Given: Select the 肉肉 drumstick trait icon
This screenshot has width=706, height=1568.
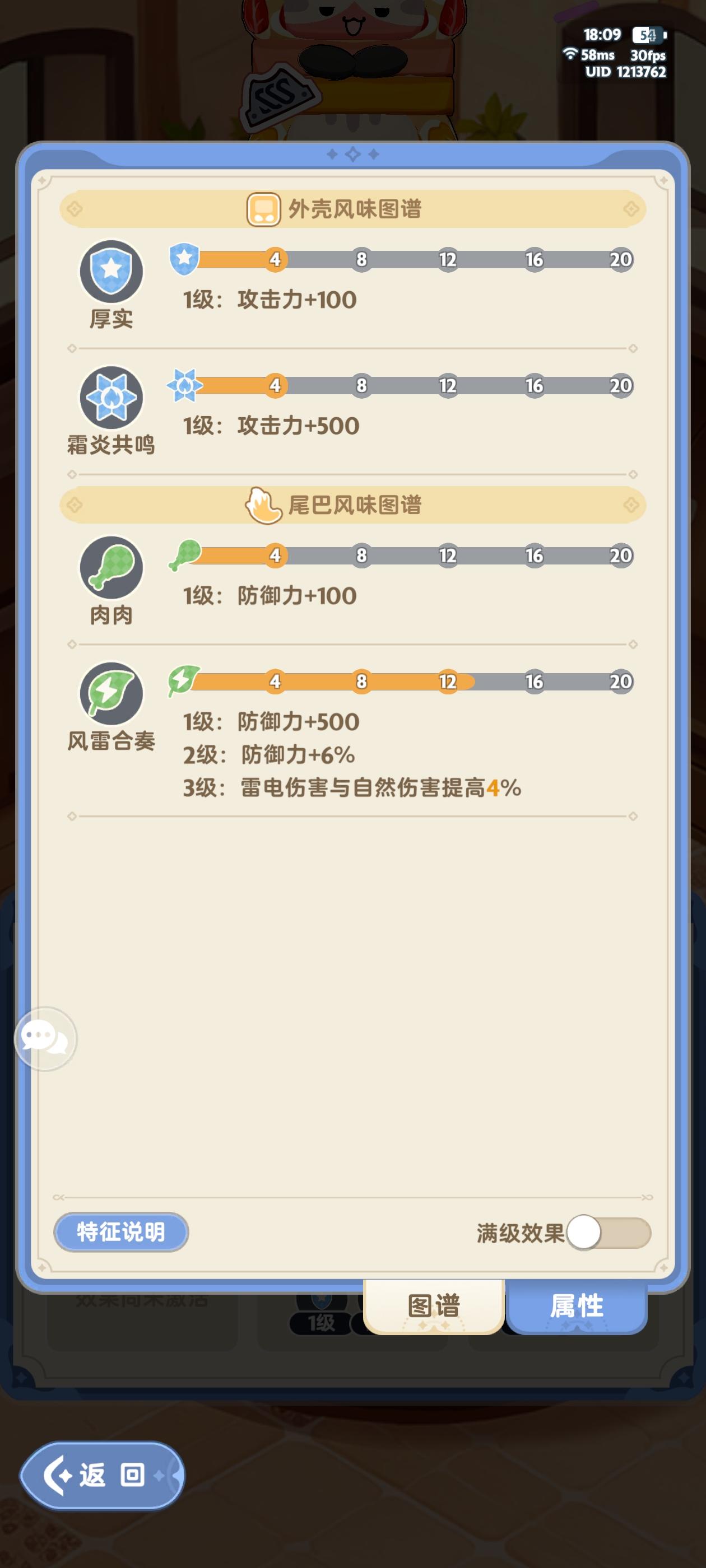Looking at the screenshot, I should pyautogui.click(x=112, y=572).
